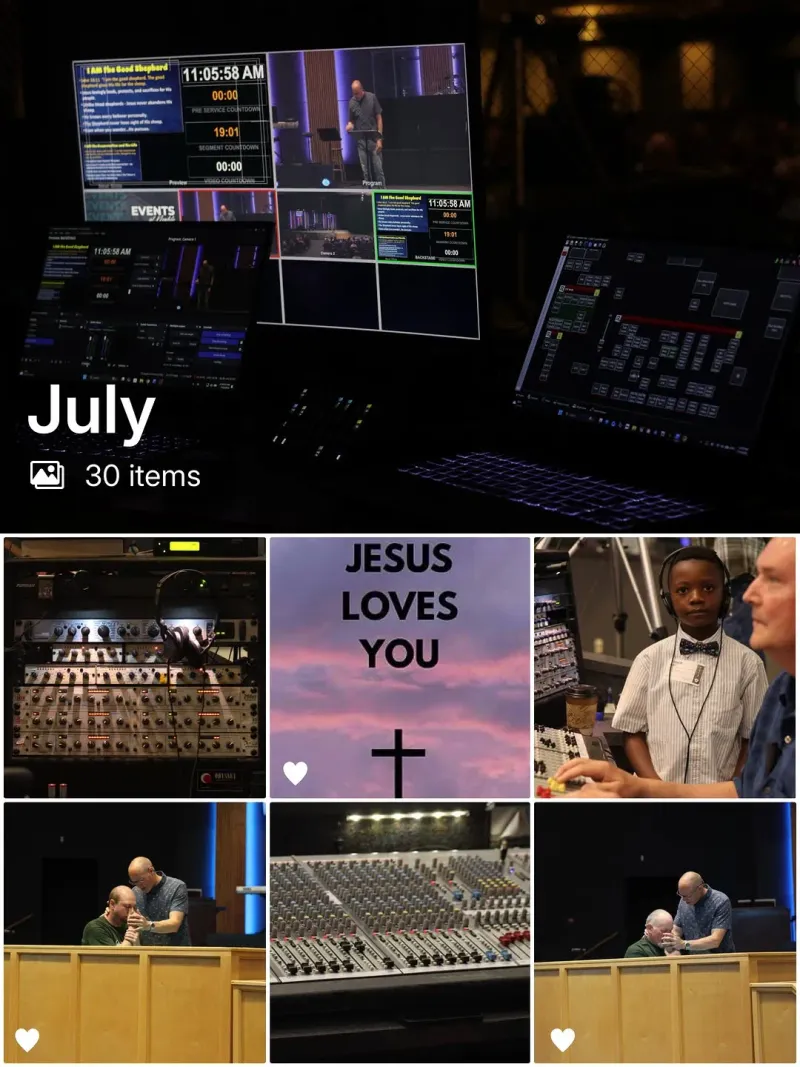
Task: Open the Jesus Loves You picture
Action: click(400, 668)
